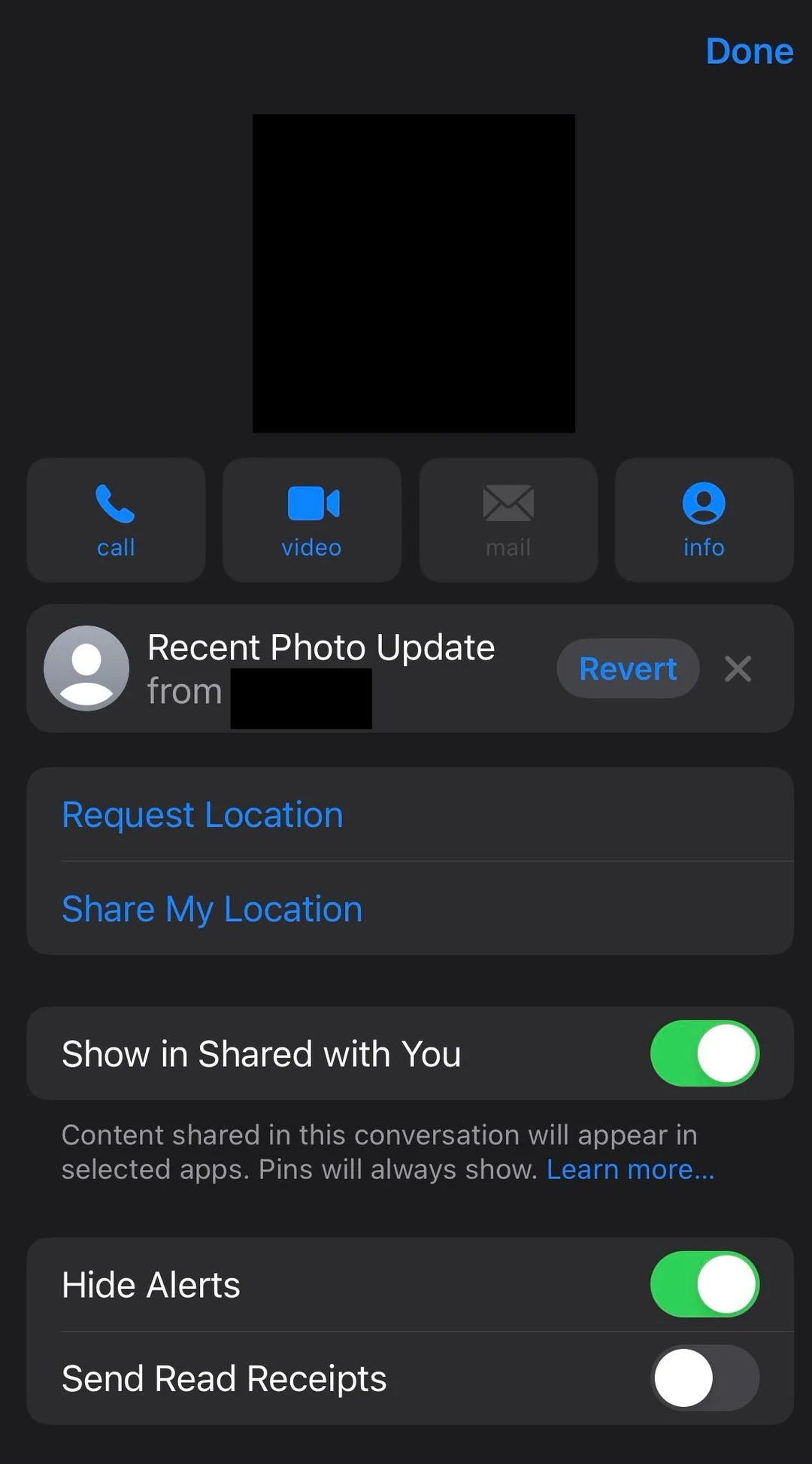Viewport: 812px width, 1464px height.
Task: Tap the envelope mail icon
Action: [x=507, y=502]
